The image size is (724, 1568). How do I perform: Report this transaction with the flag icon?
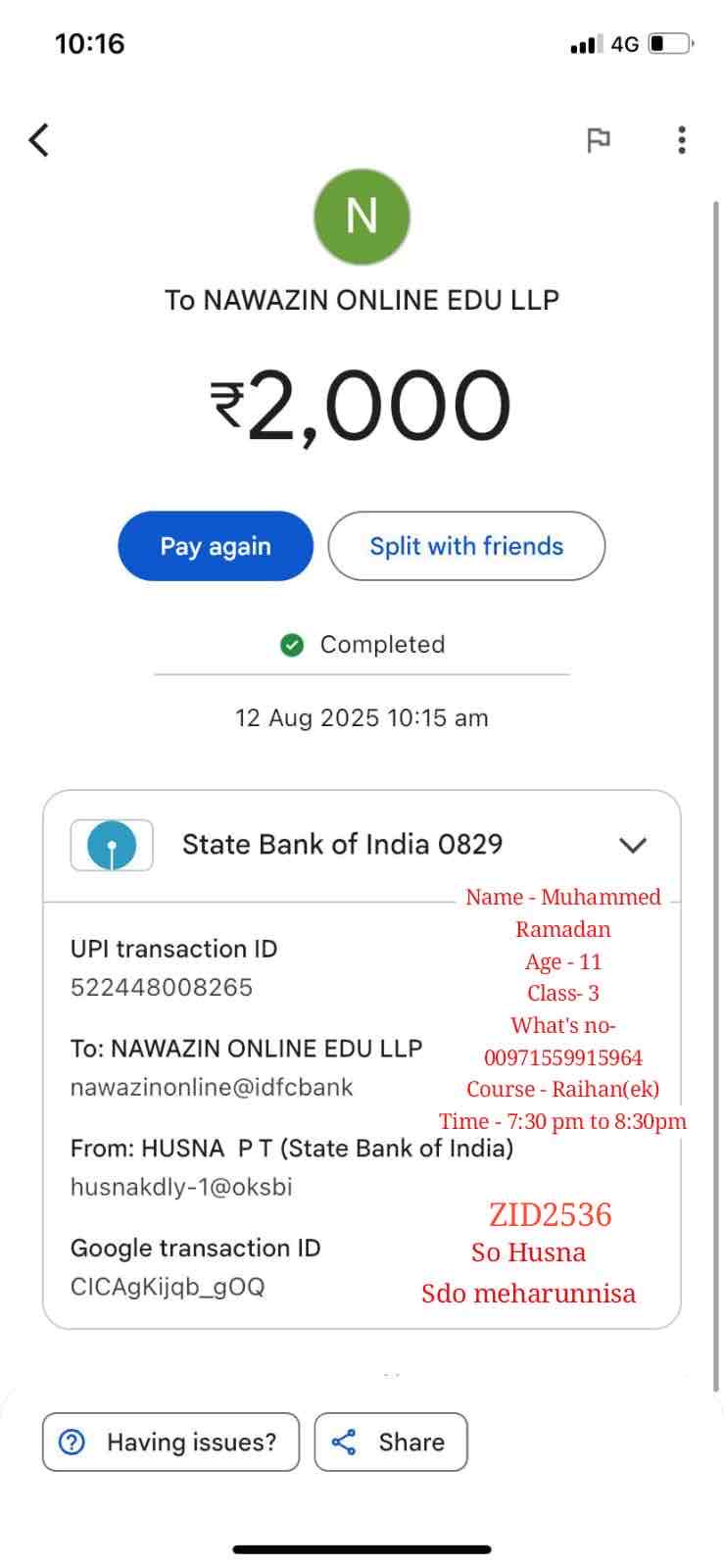click(x=598, y=140)
